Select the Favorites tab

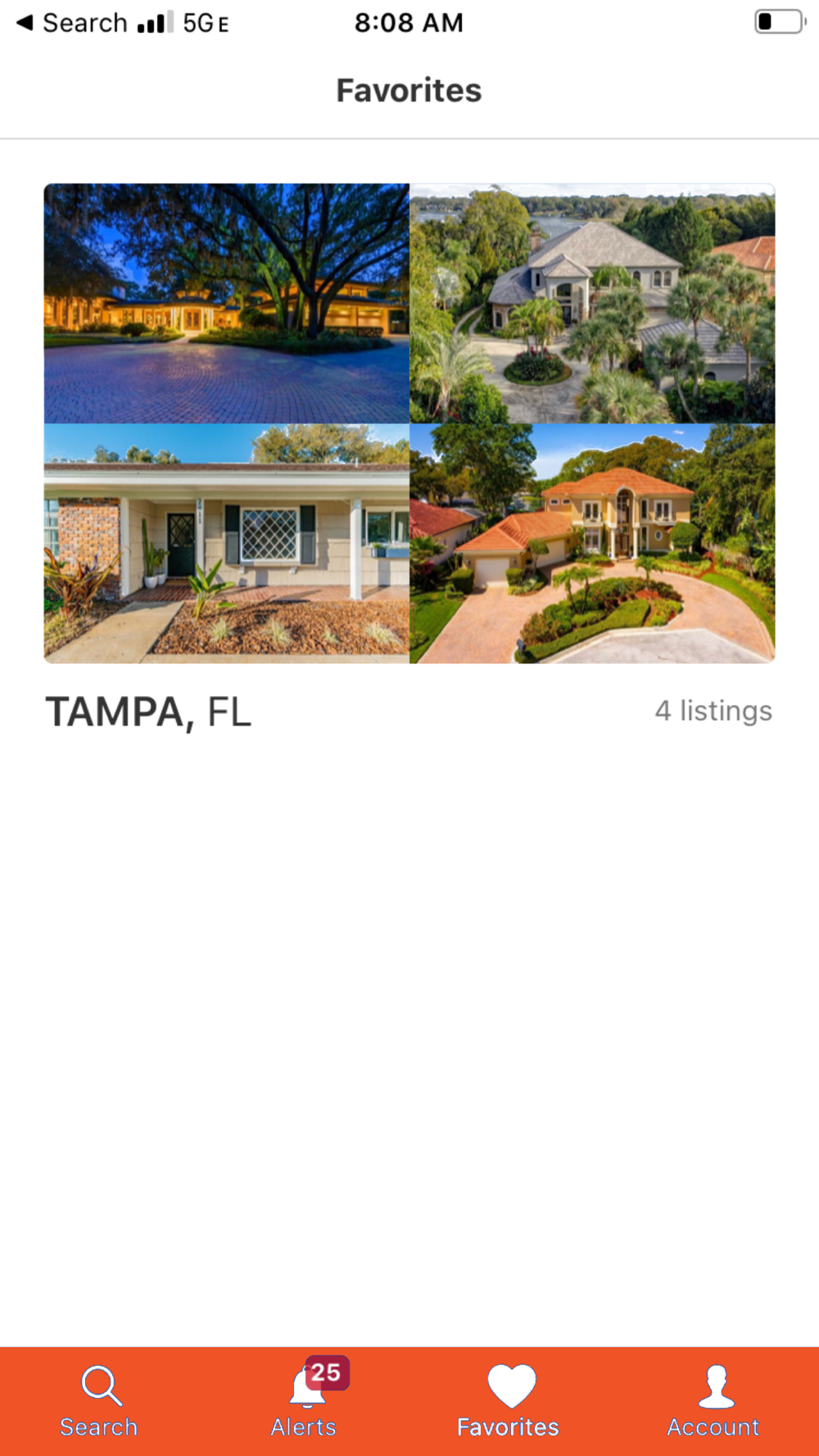click(509, 1400)
